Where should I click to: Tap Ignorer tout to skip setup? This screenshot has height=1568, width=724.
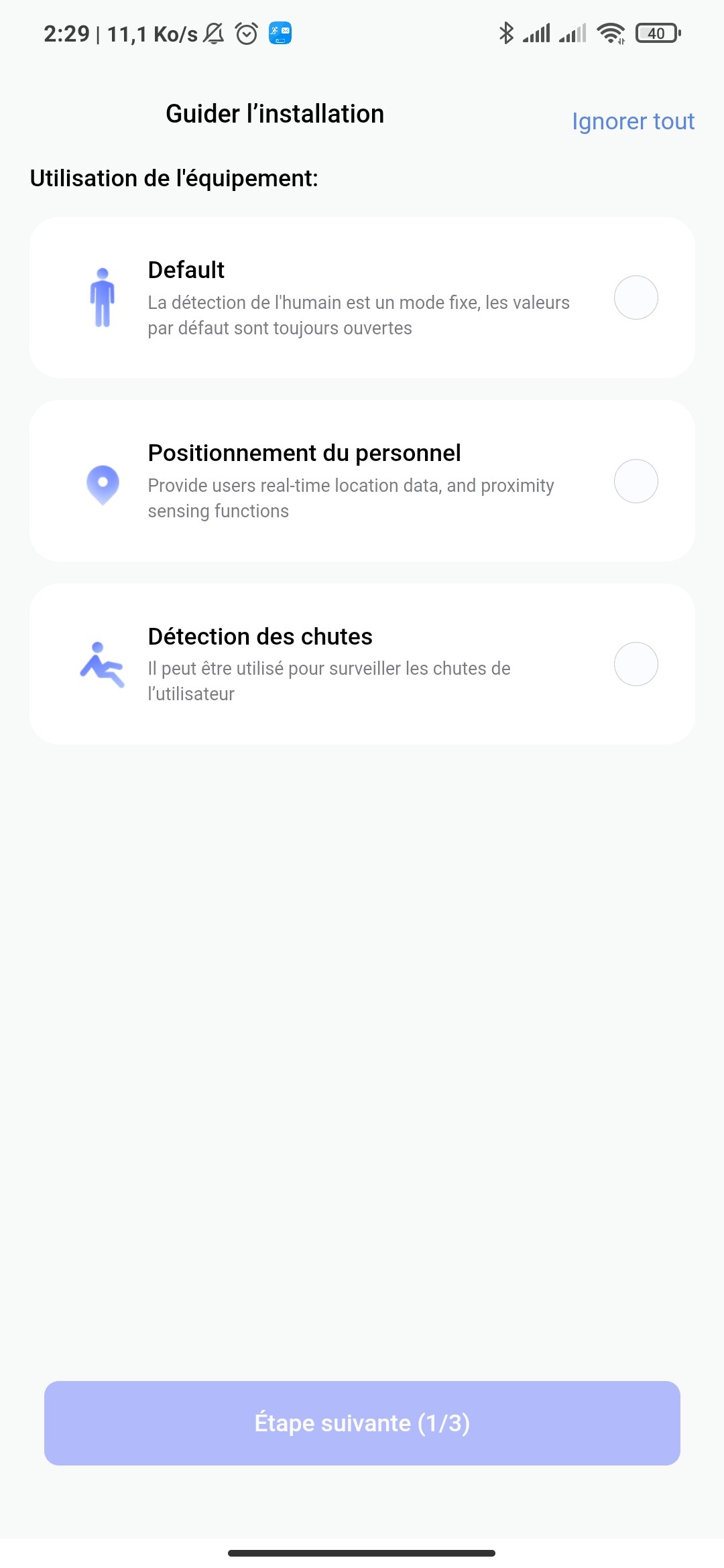pyautogui.click(x=633, y=121)
